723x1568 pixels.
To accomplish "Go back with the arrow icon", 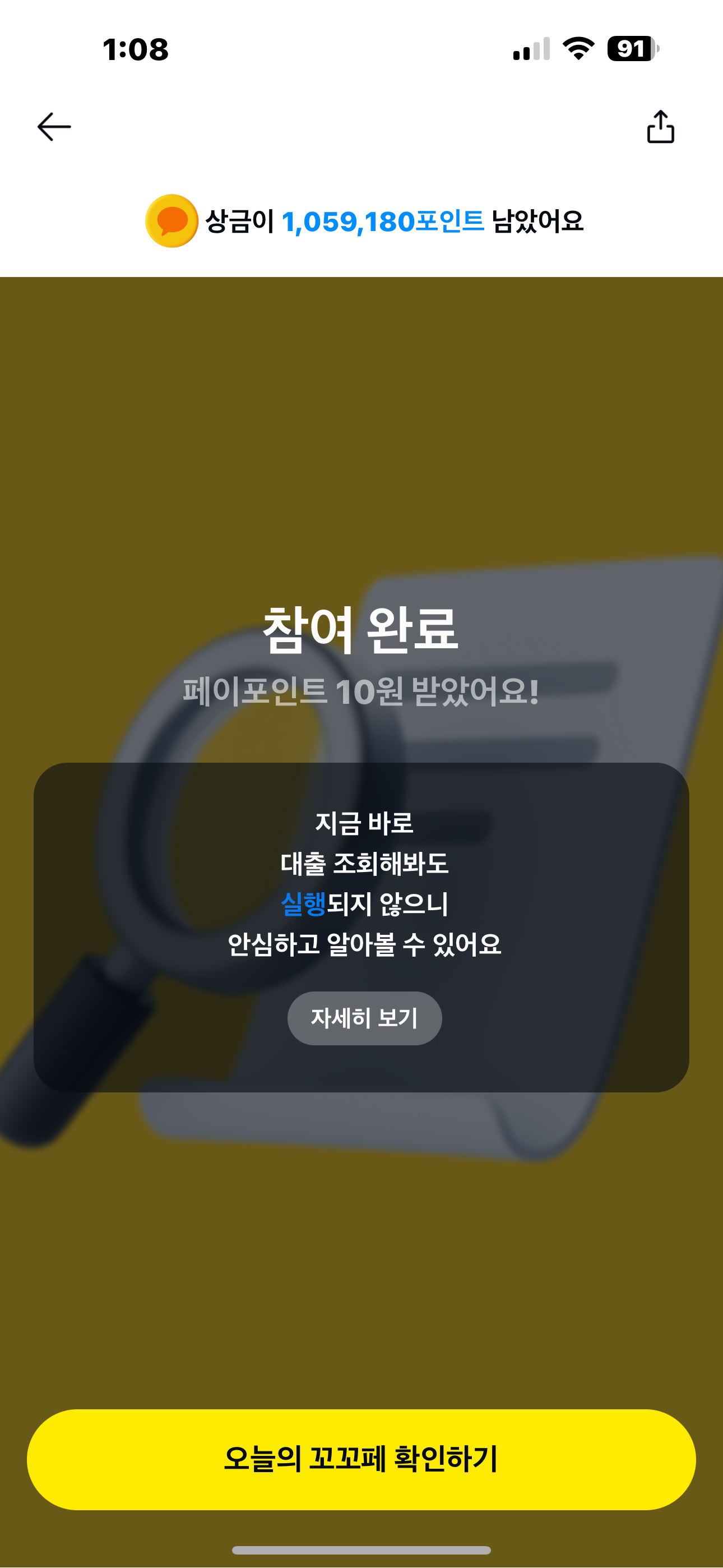I will coord(54,127).
